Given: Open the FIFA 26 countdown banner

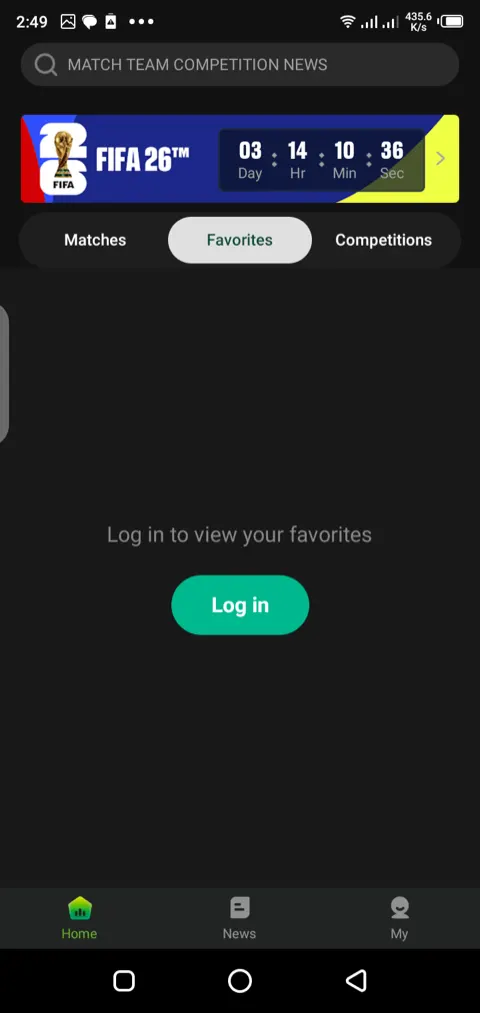Looking at the screenshot, I should click(x=240, y=159).
